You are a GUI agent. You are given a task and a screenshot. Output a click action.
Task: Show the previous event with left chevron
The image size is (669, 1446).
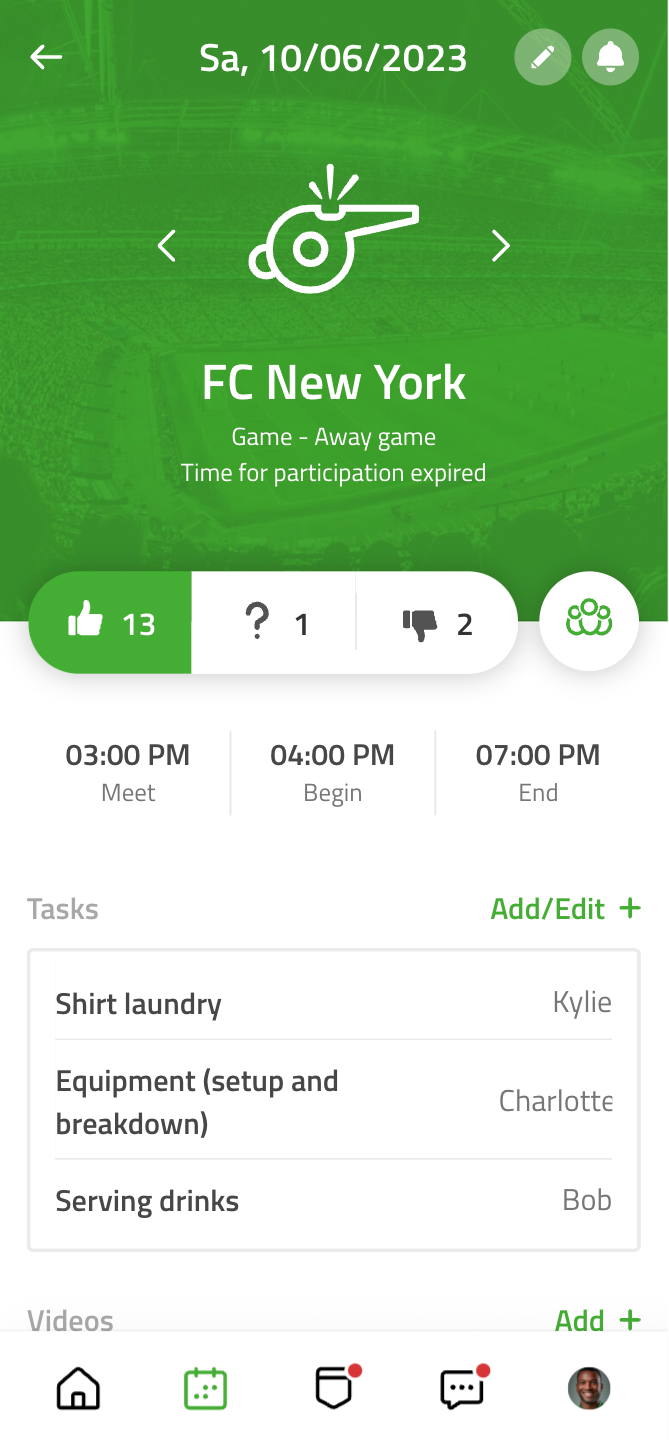(x=167, y=246)
